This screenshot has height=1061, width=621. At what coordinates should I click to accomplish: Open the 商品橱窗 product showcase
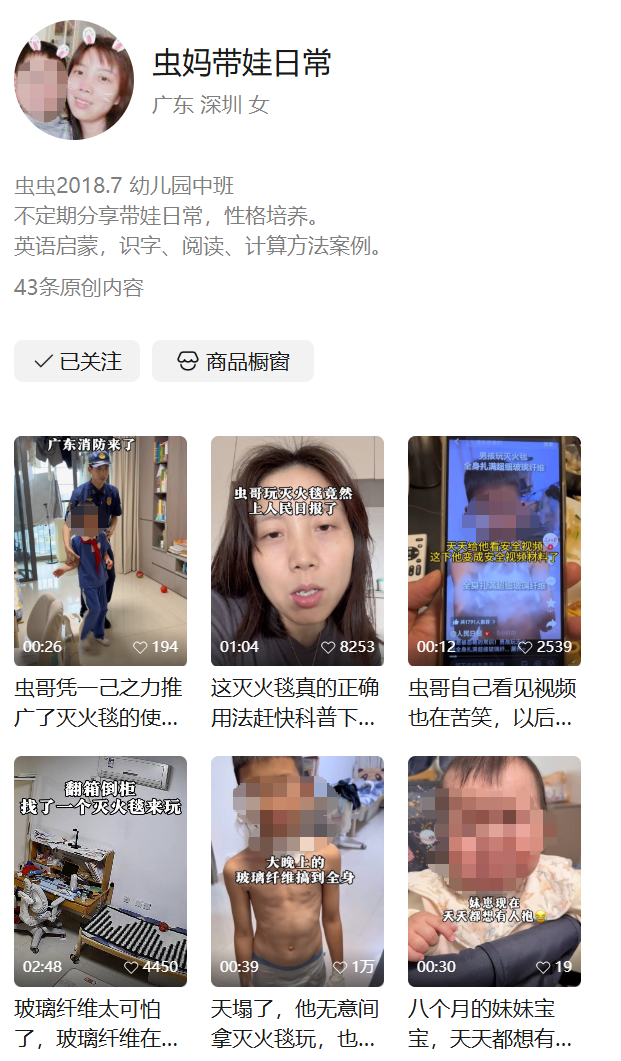233,361
